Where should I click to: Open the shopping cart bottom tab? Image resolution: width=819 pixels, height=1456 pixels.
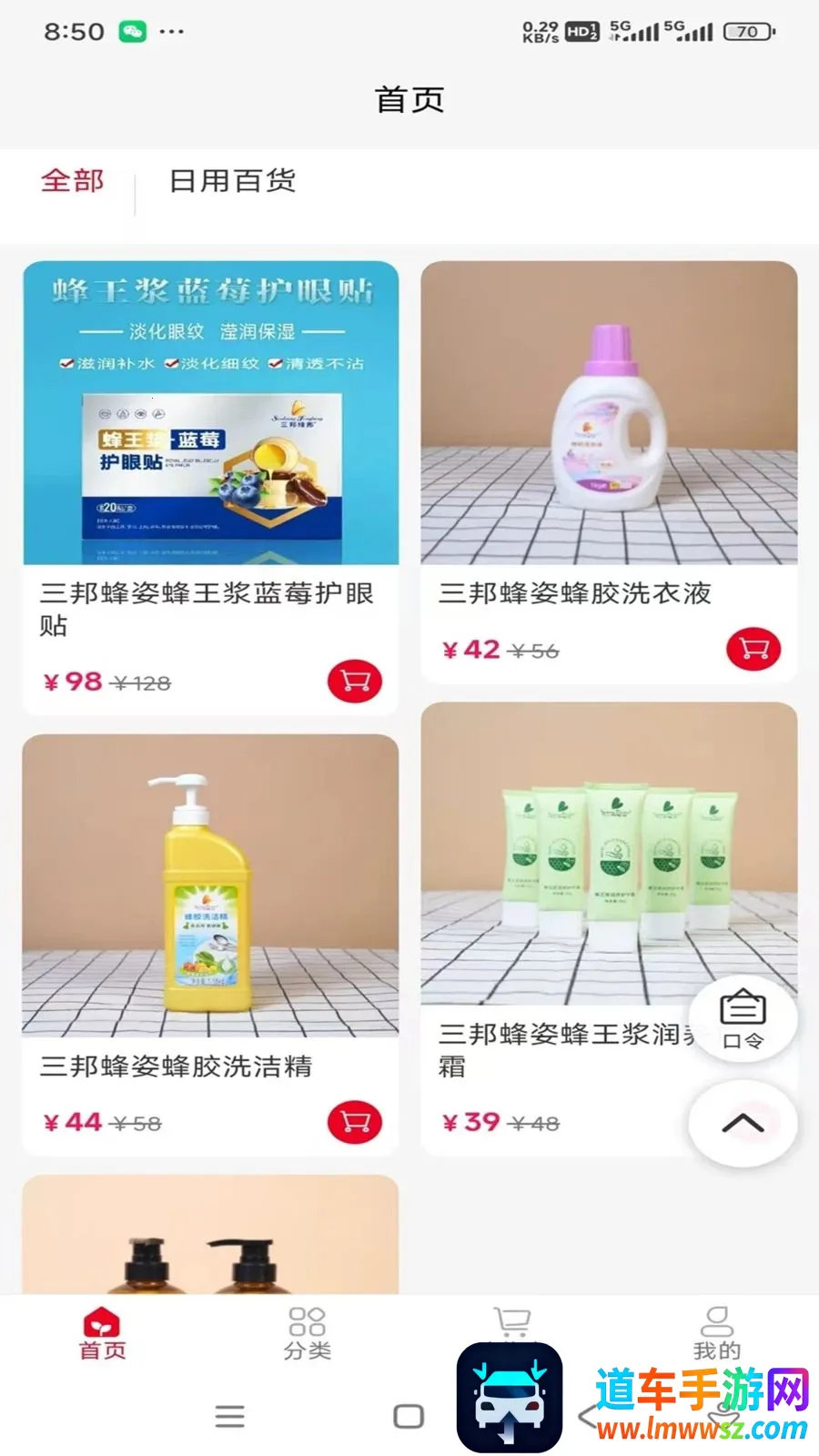click(511, 1326)
